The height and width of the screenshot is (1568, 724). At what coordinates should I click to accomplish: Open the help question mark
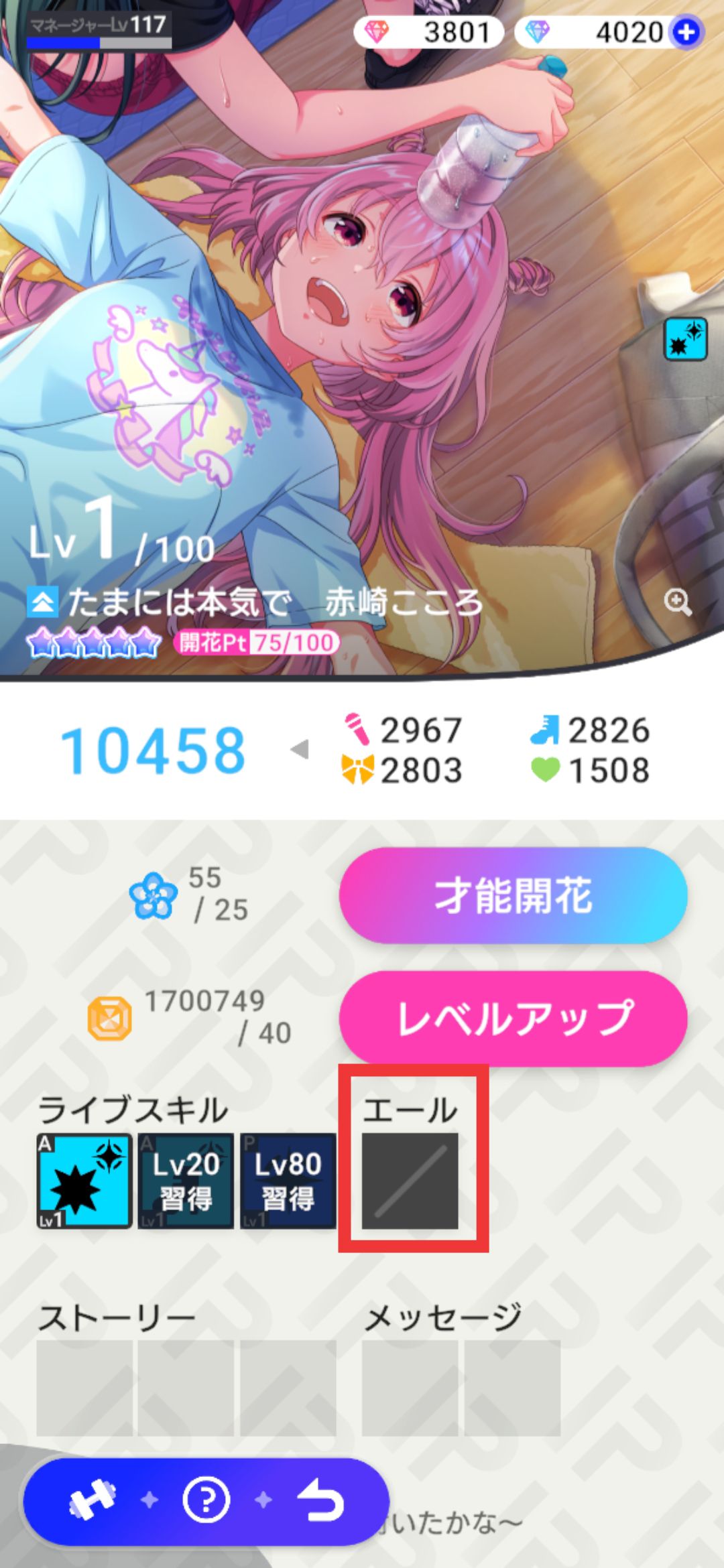(x=206, y=1500)
